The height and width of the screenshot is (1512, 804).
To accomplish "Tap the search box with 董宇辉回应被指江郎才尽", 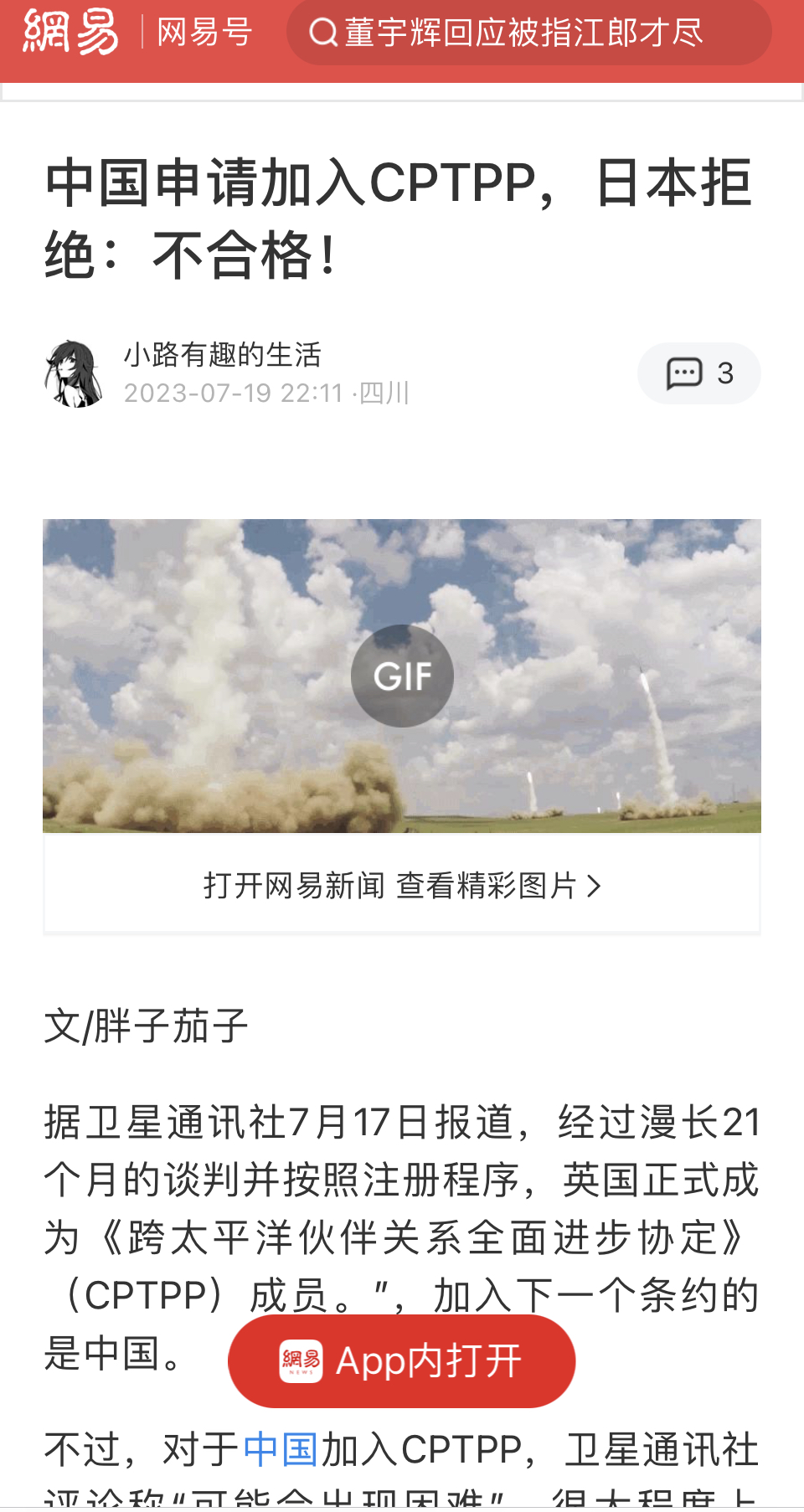I will [x=528, y=33].
